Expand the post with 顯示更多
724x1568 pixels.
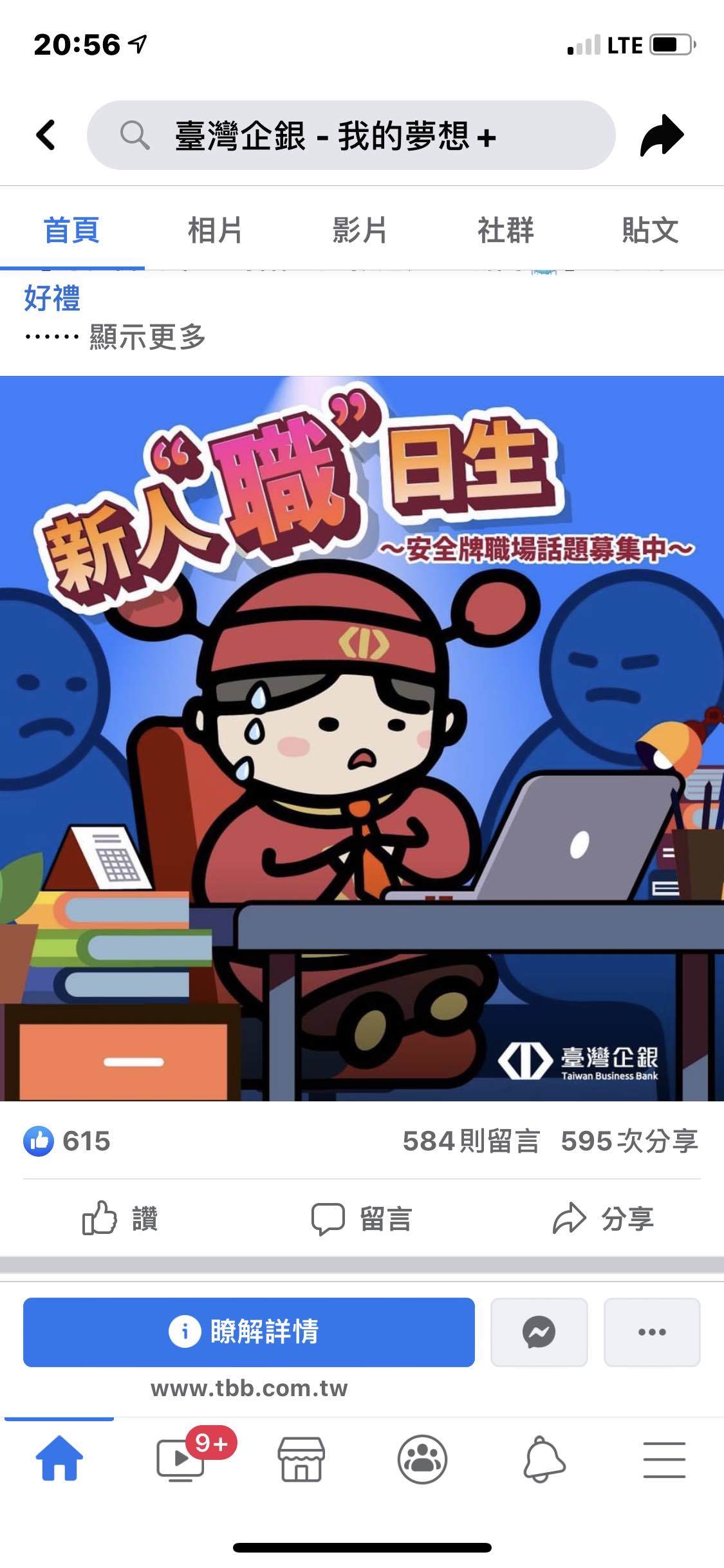[x=147, y=337]
